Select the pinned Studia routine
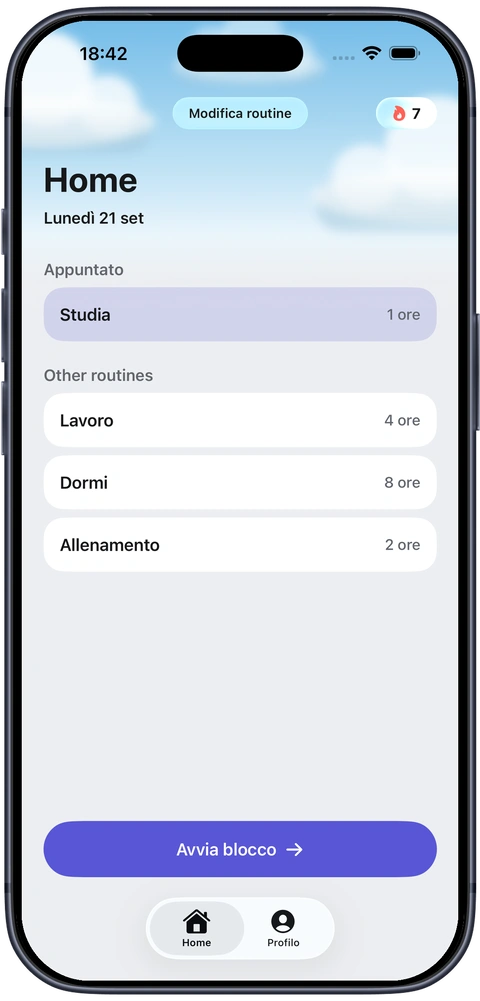This screenshot has height=1001, width=480. pyautogui.click(x=240, y=314)
